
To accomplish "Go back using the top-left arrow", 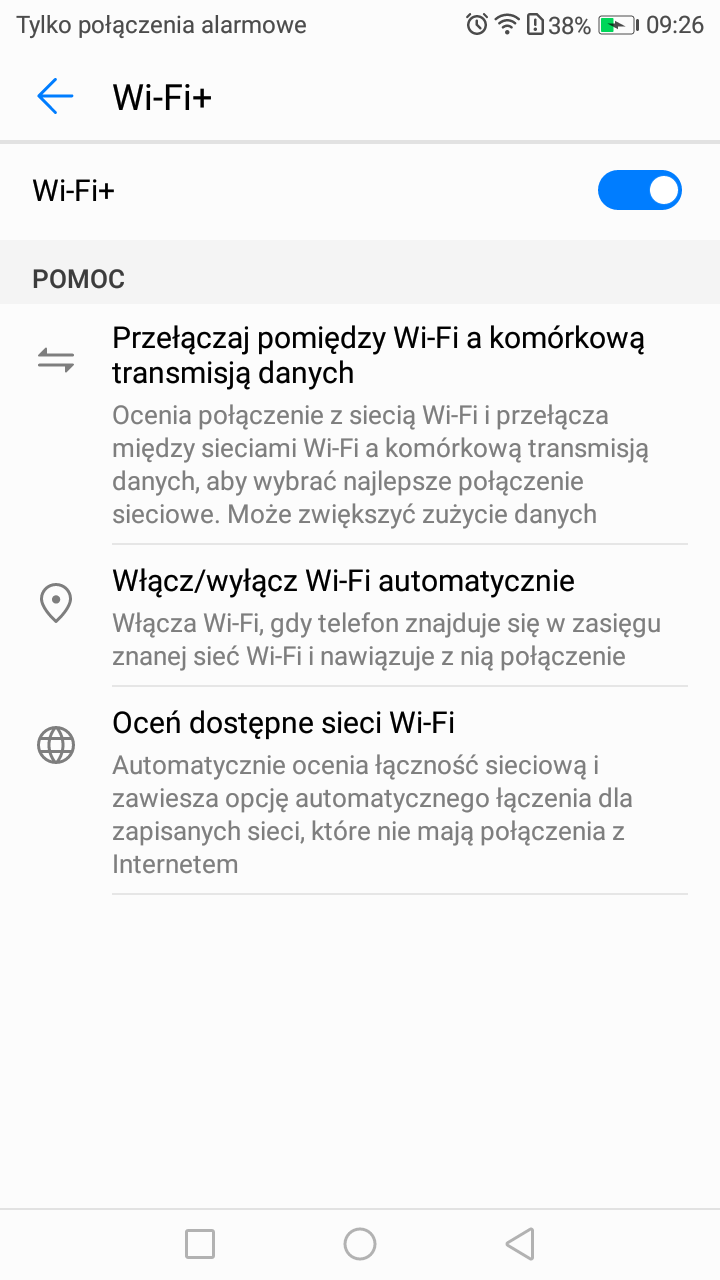I will [56, 96].
